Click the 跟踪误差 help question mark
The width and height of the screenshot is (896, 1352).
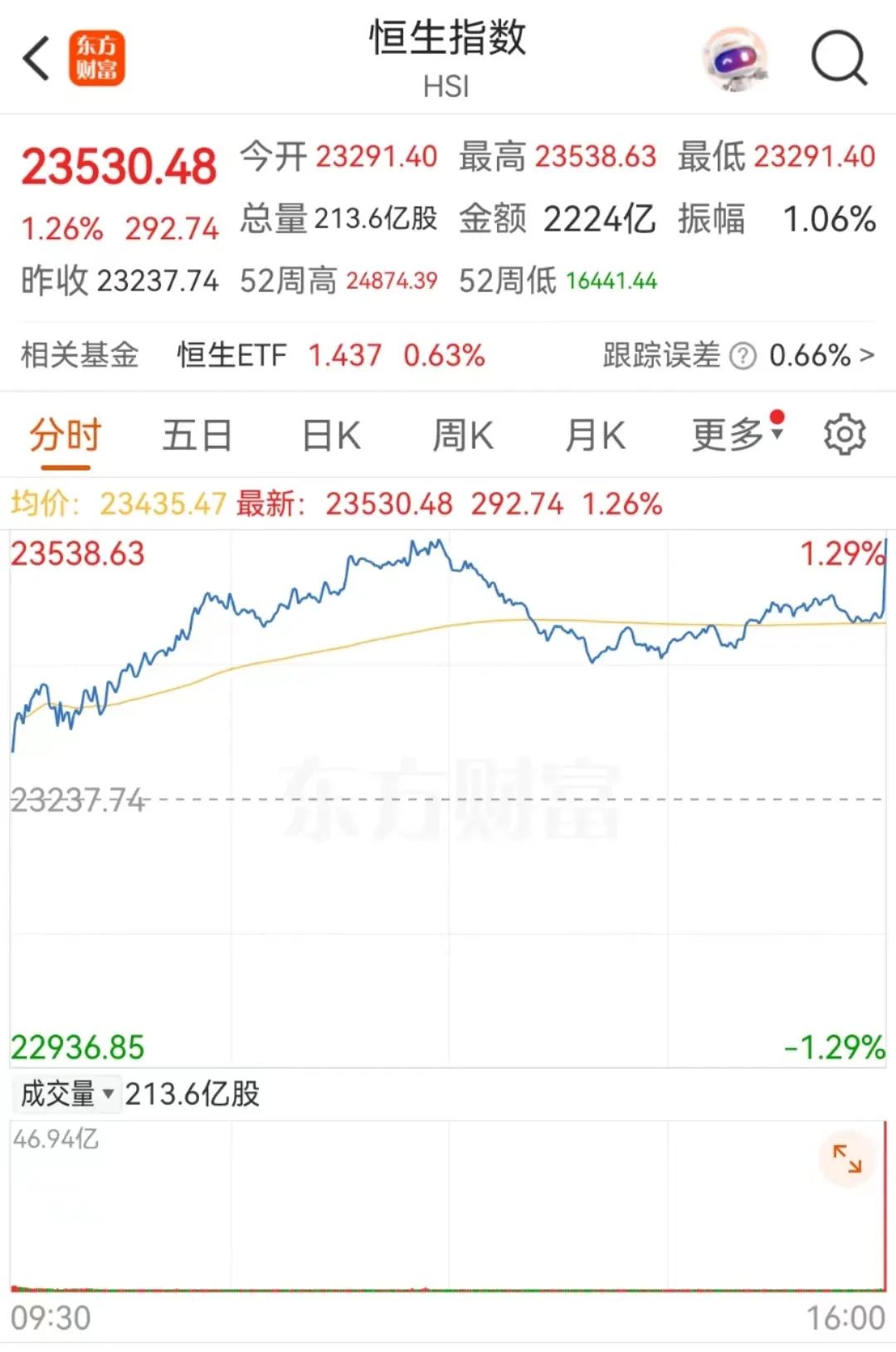coord(738,355)
